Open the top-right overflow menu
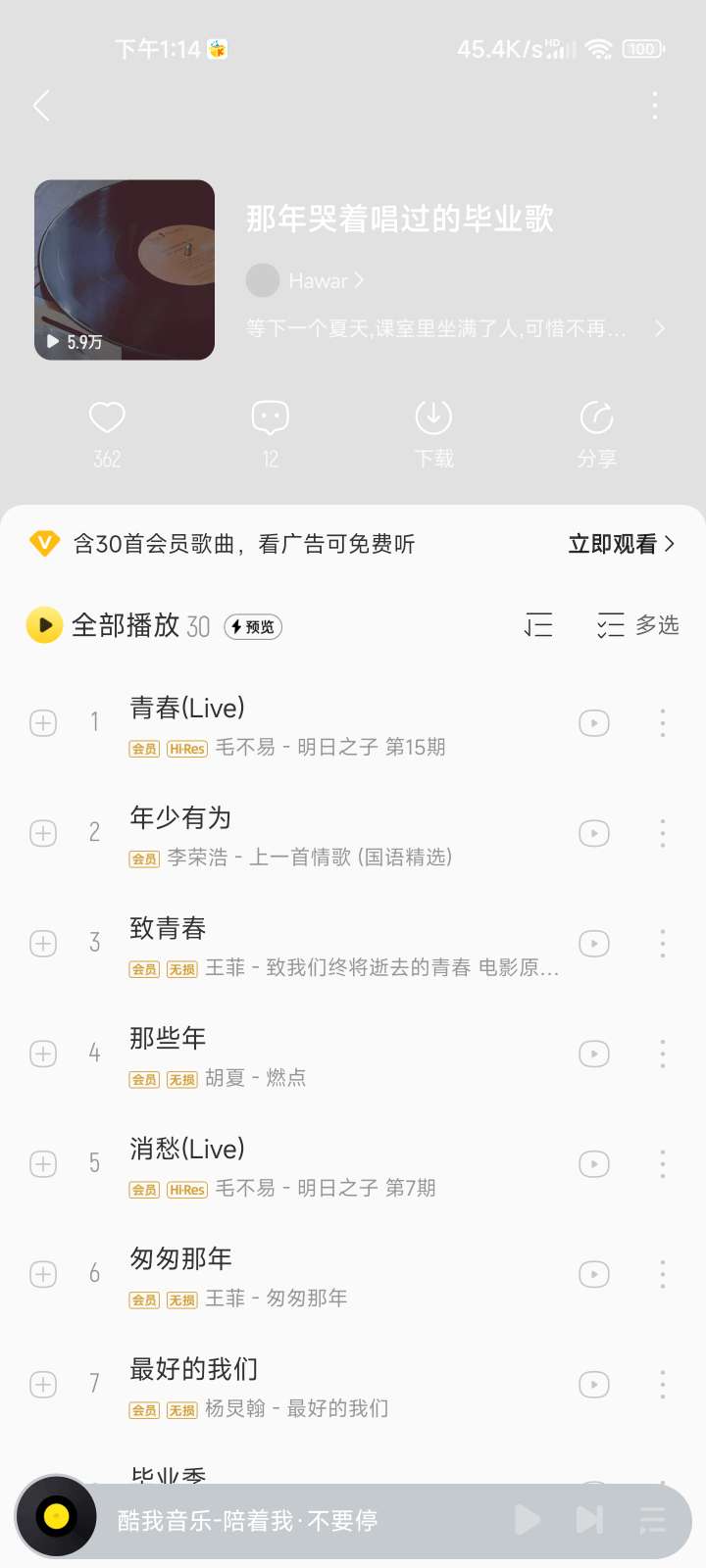Viewport: 706px width, 1568px height. point(655,106)
